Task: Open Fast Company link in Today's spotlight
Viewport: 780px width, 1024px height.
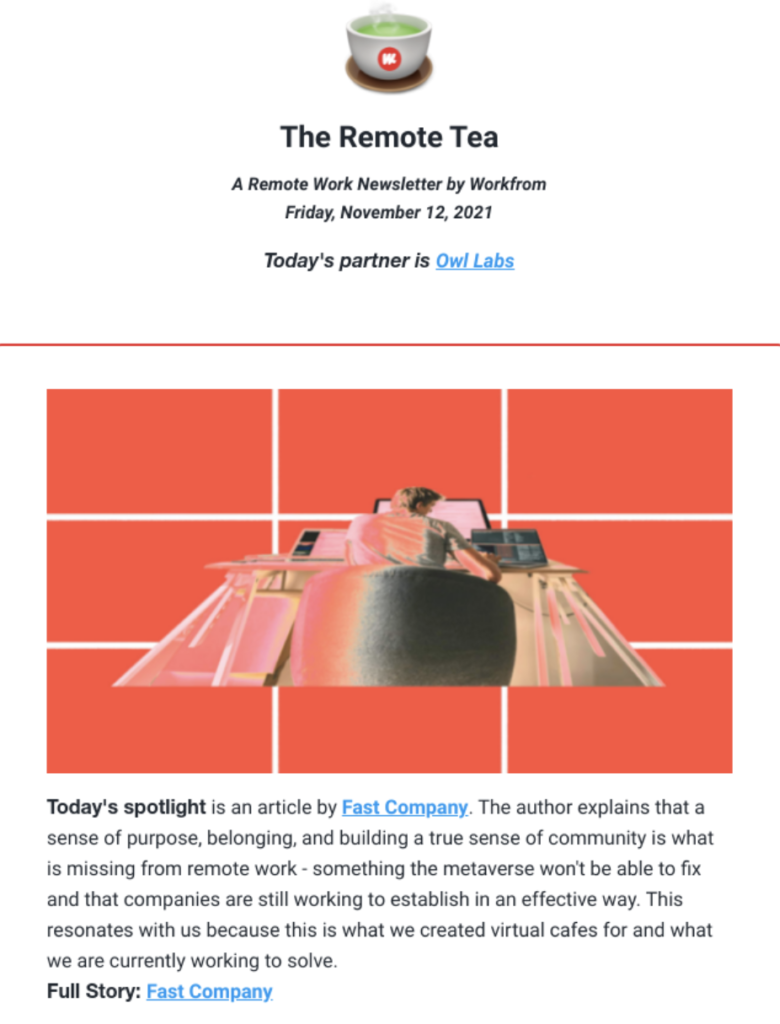Action: coord(404,807)
